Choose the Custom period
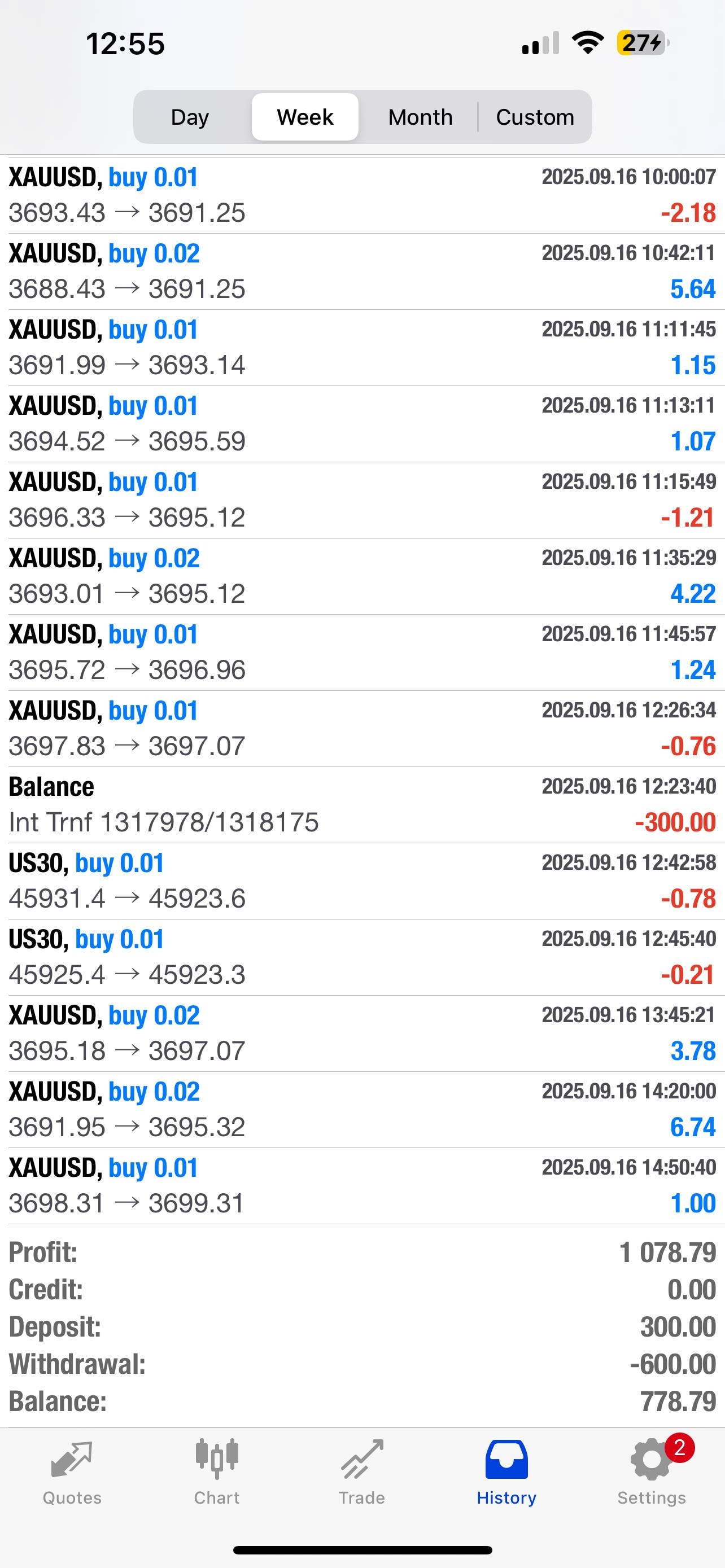 [x=535, y=117]
